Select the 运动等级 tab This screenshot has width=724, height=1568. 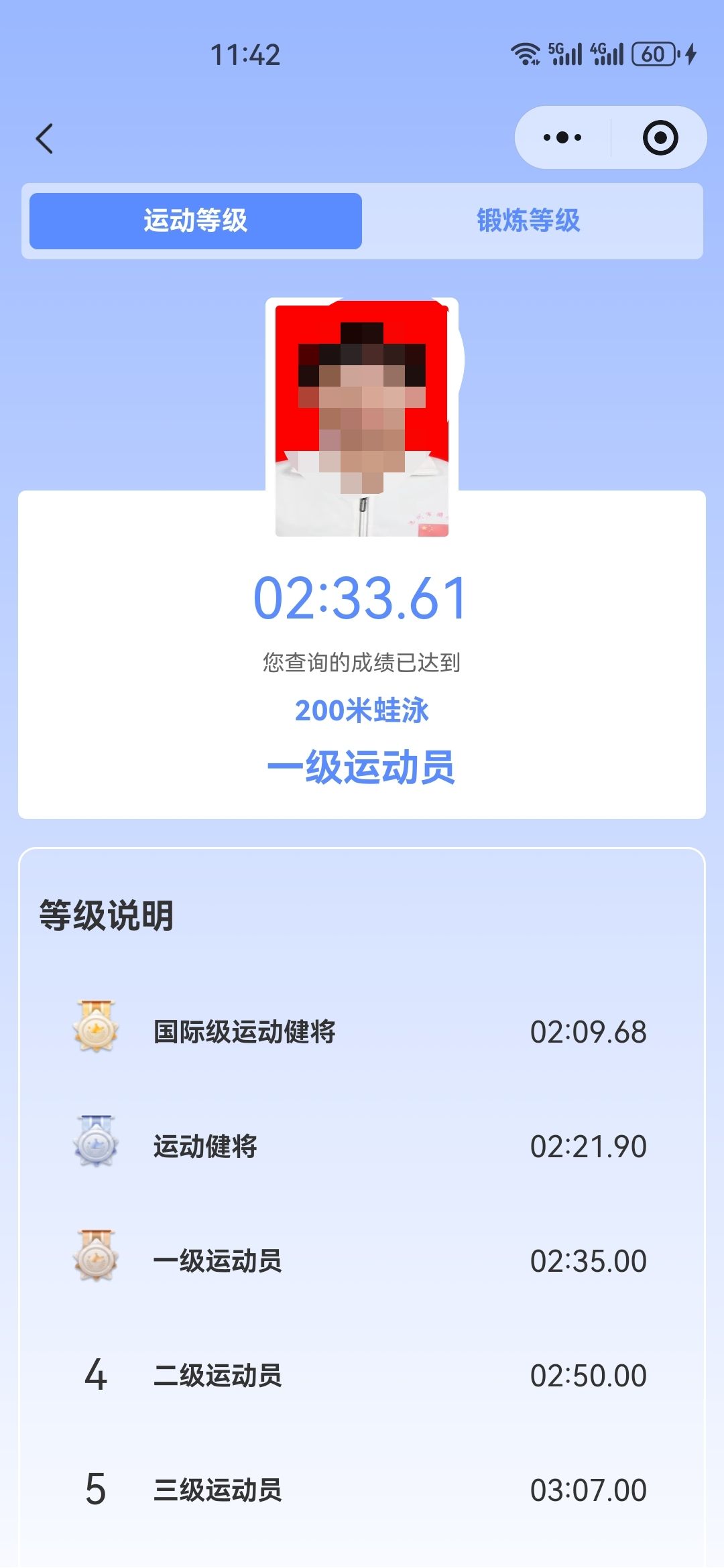(196, 220)
